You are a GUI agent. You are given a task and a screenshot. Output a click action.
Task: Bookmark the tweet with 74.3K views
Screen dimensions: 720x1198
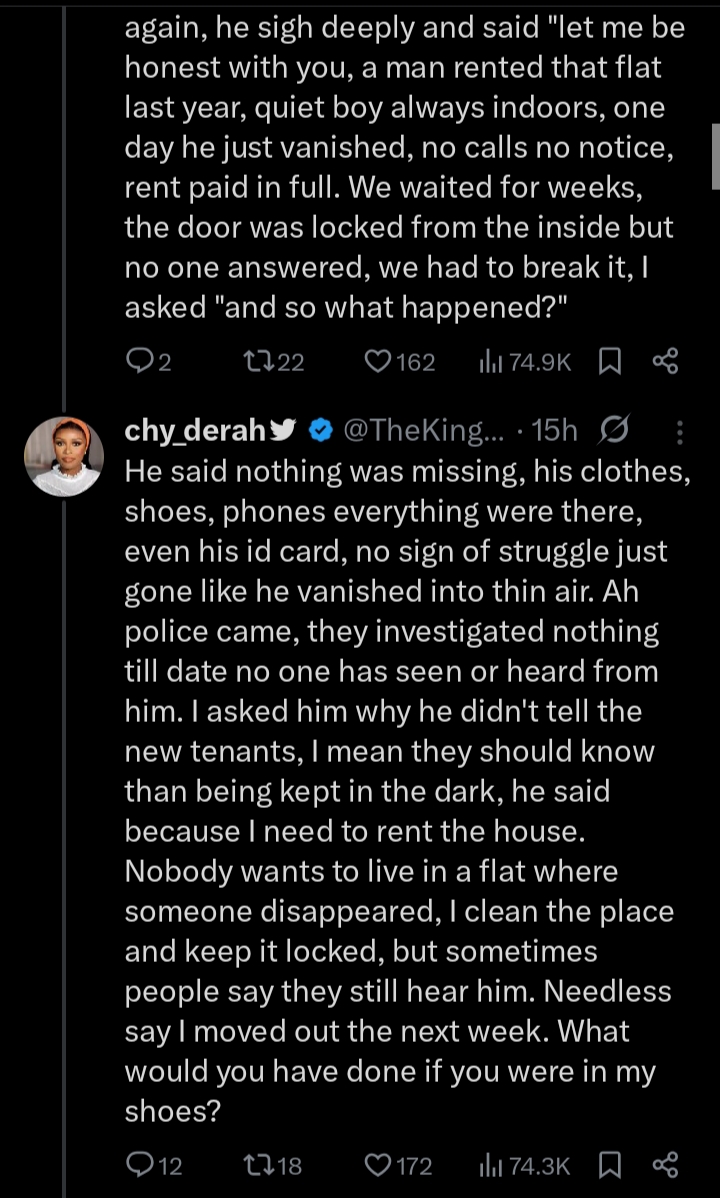click(x=609, y=1165)
